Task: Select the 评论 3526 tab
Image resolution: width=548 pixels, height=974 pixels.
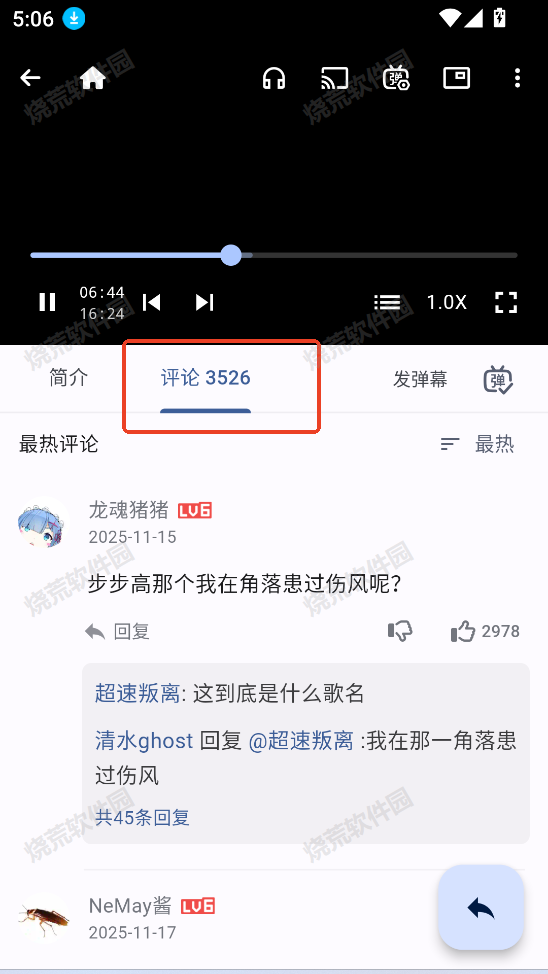Action: coord(206,378)
